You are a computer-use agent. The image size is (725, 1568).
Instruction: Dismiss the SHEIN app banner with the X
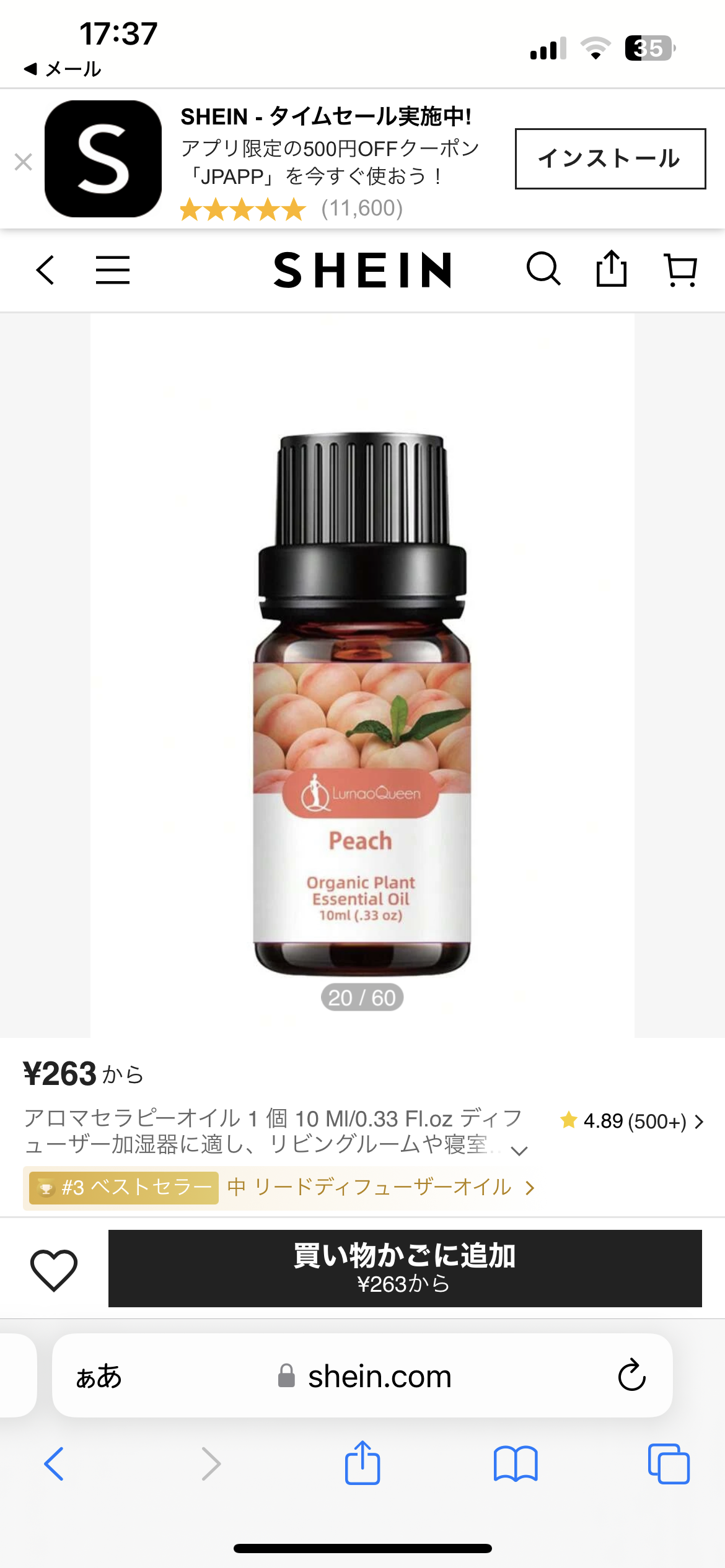pyautogui.click(x=24, y=162)
